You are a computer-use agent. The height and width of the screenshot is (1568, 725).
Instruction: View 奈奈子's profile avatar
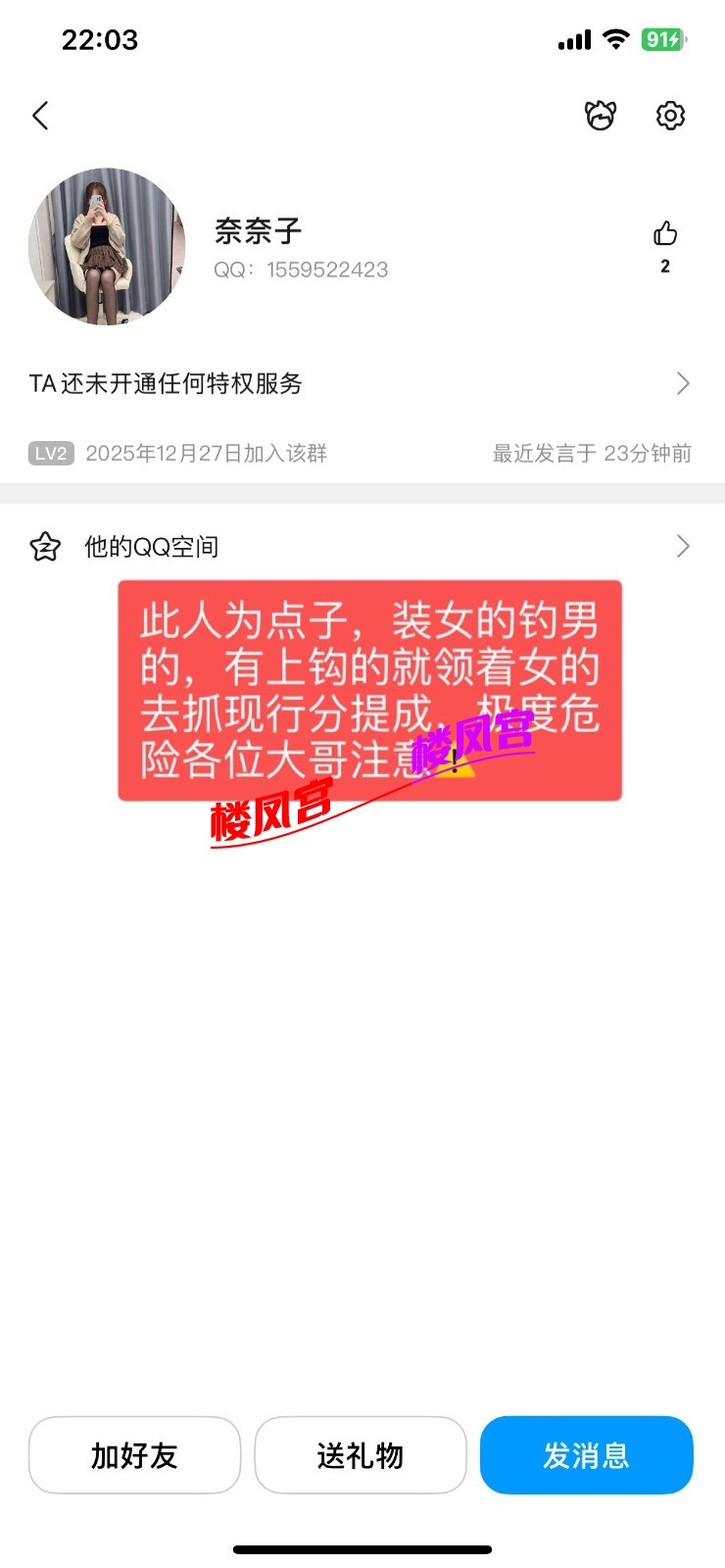[x=107, y=246]
